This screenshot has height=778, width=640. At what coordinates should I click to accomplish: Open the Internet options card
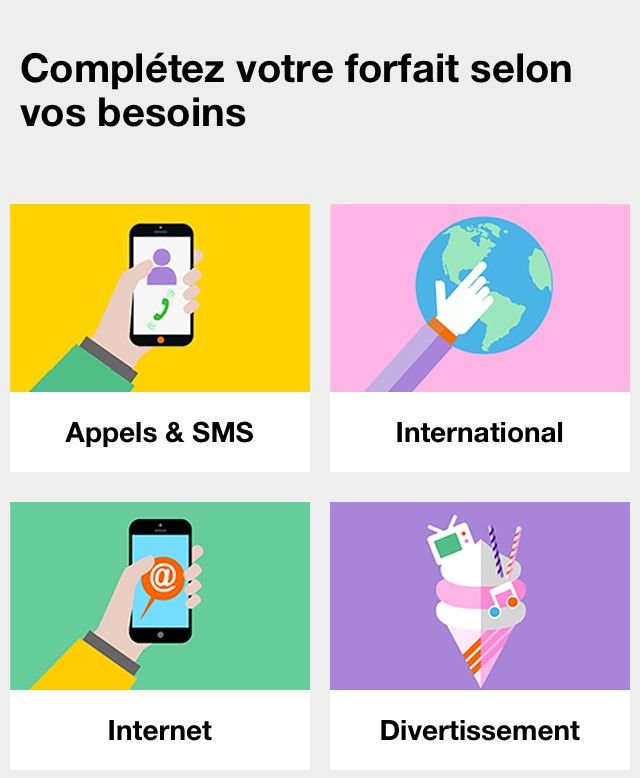coord(160,636)
